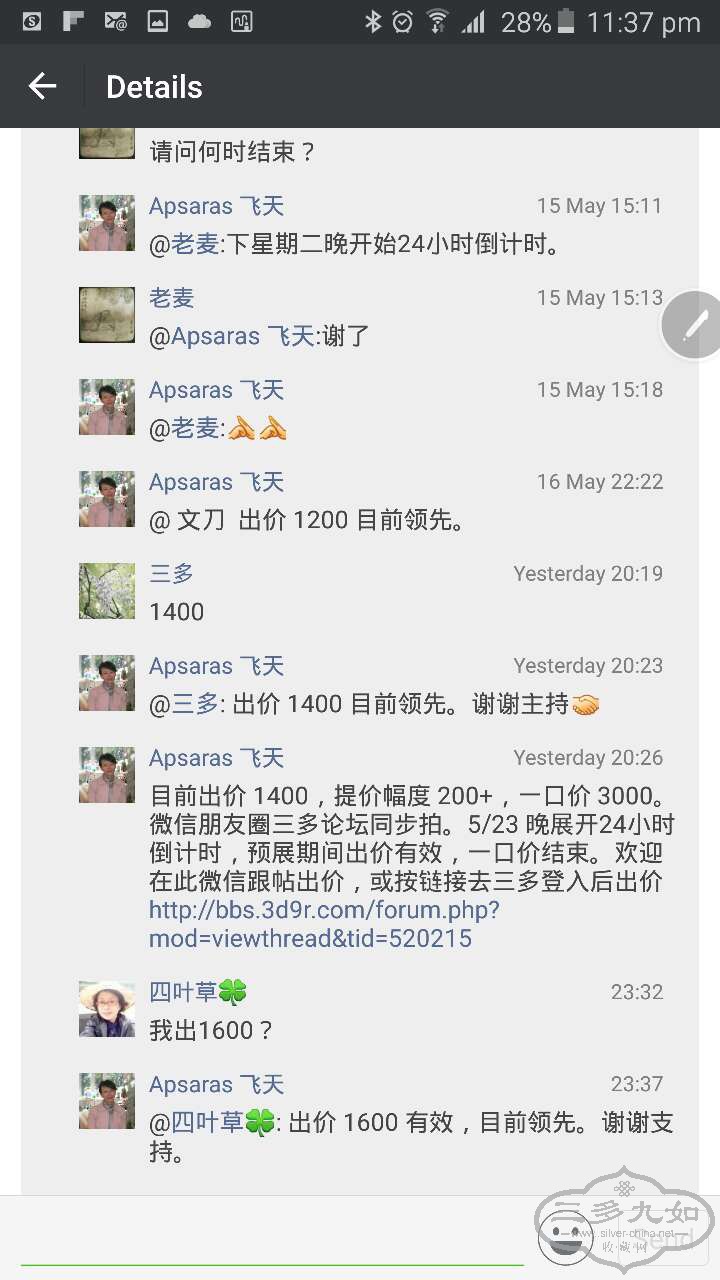Tap the floating pencil edit button

(x=694, y=326)
